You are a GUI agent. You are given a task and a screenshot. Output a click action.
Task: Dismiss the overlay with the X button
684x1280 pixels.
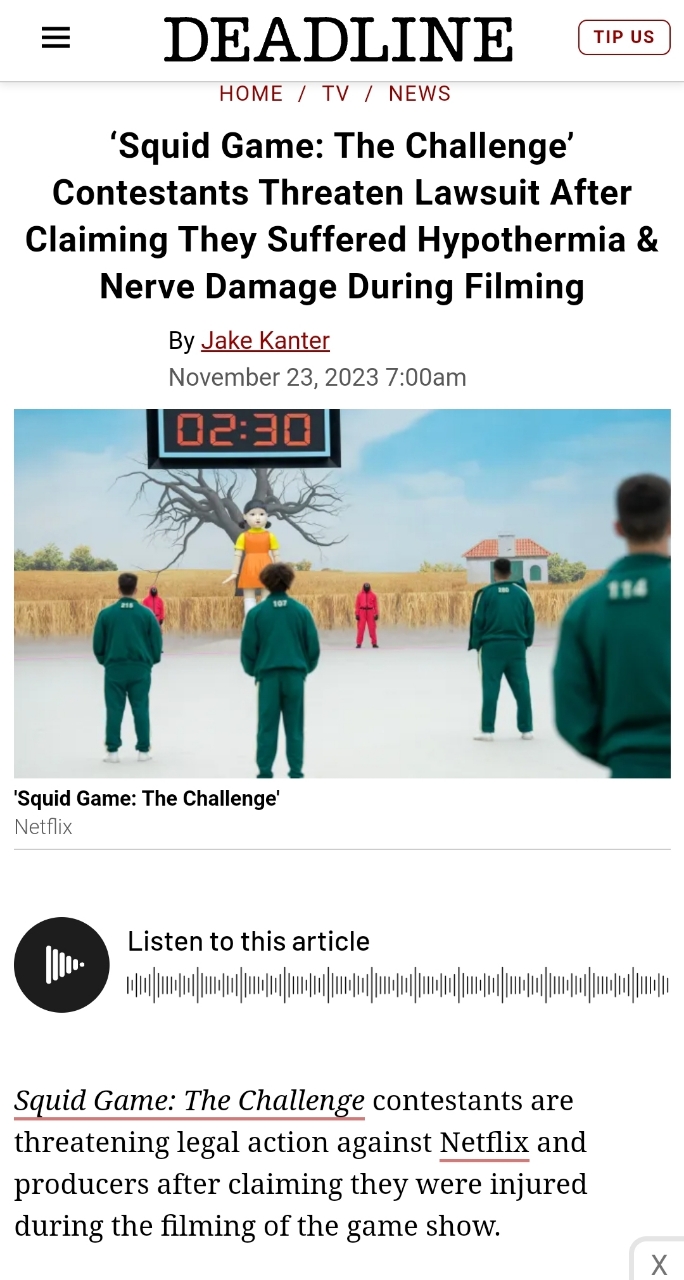coord(659,1264)
